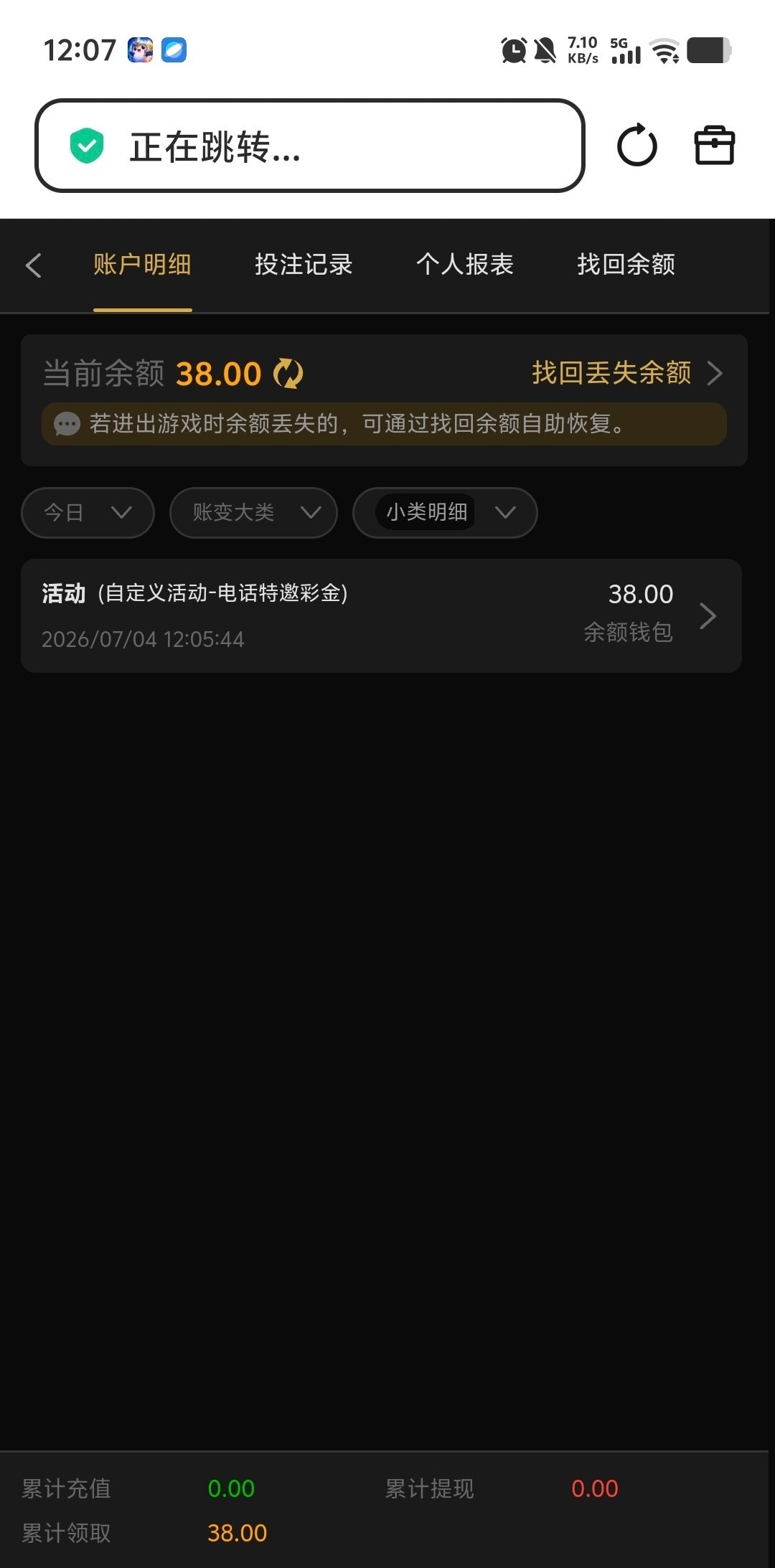Viewport: 775px width, 1568px height.
Task: Open 找回丢失余额 link
Action: (627, 373)
